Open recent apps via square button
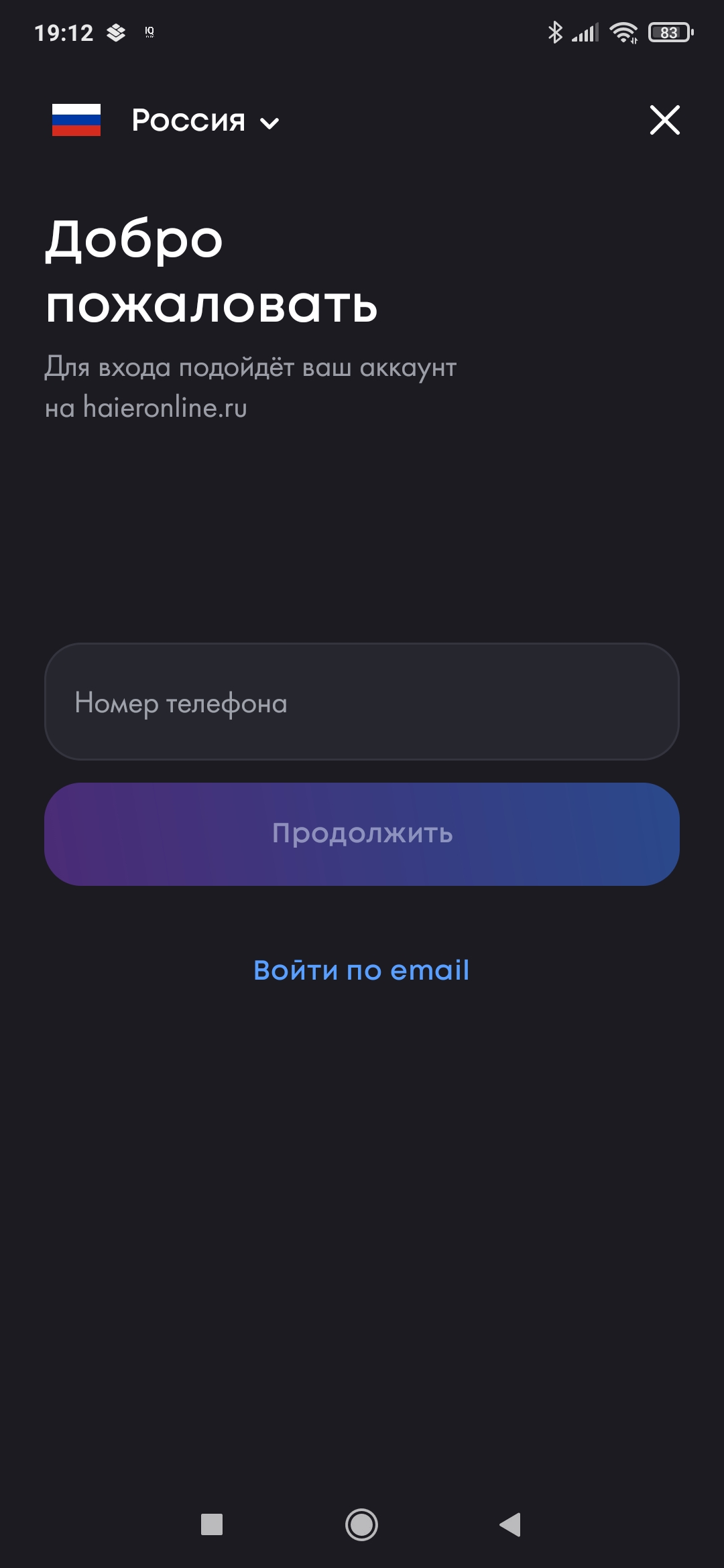The image size is (724, 1568). (x=212, y=1524)
